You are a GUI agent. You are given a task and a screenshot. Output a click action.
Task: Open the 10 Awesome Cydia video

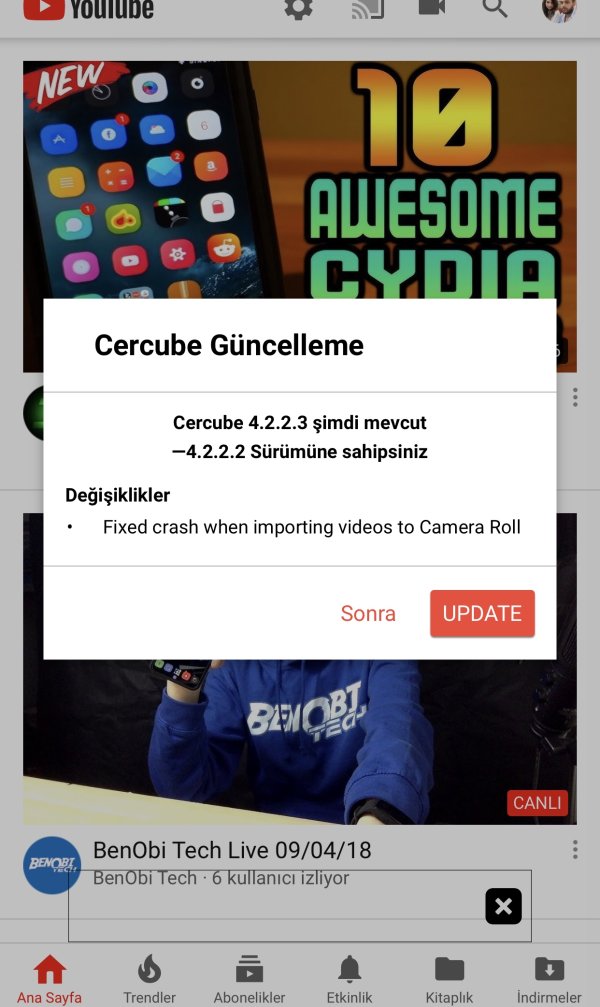(x=300, y=180)
